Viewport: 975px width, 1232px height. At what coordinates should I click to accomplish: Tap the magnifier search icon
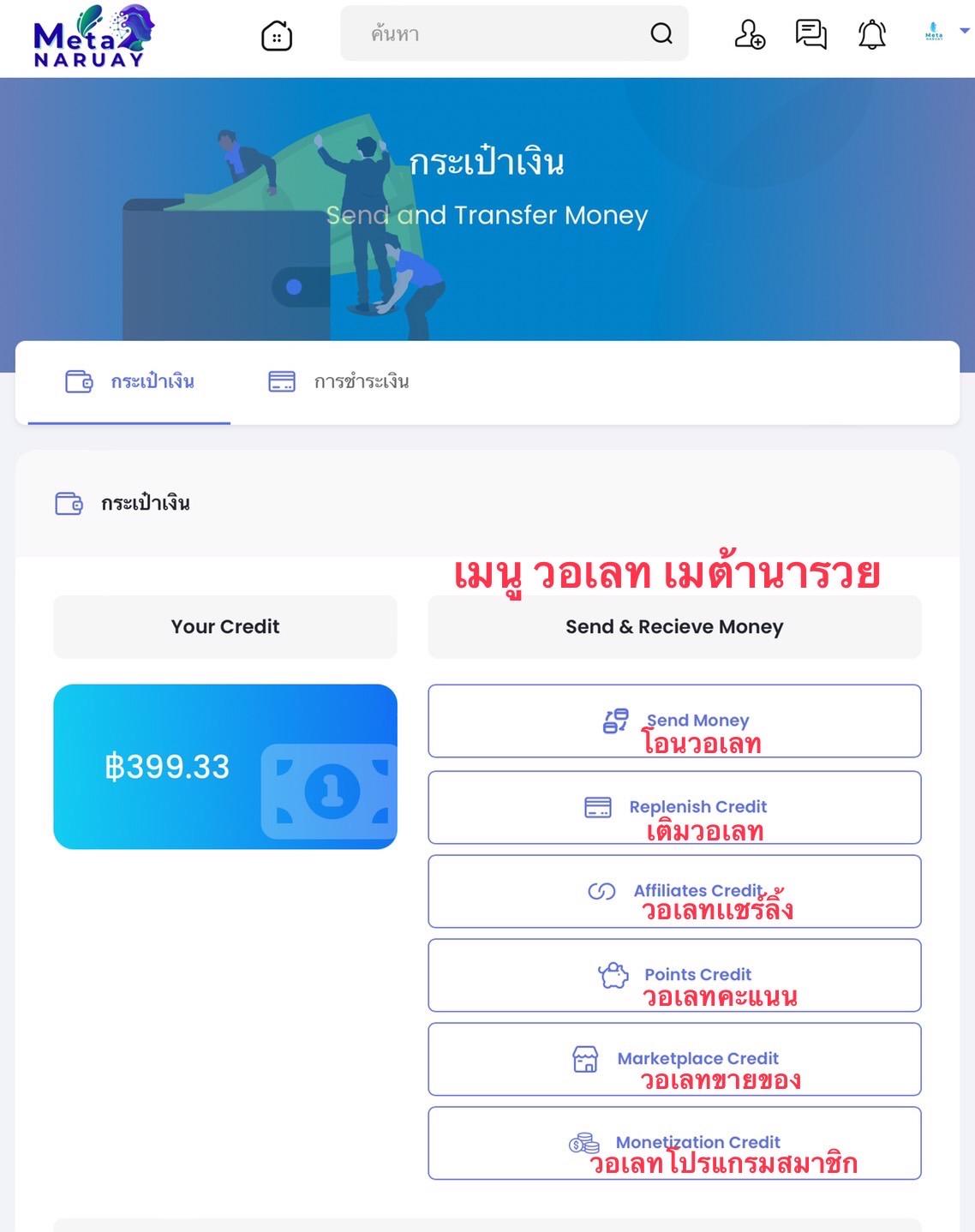(x=661, y=34)
